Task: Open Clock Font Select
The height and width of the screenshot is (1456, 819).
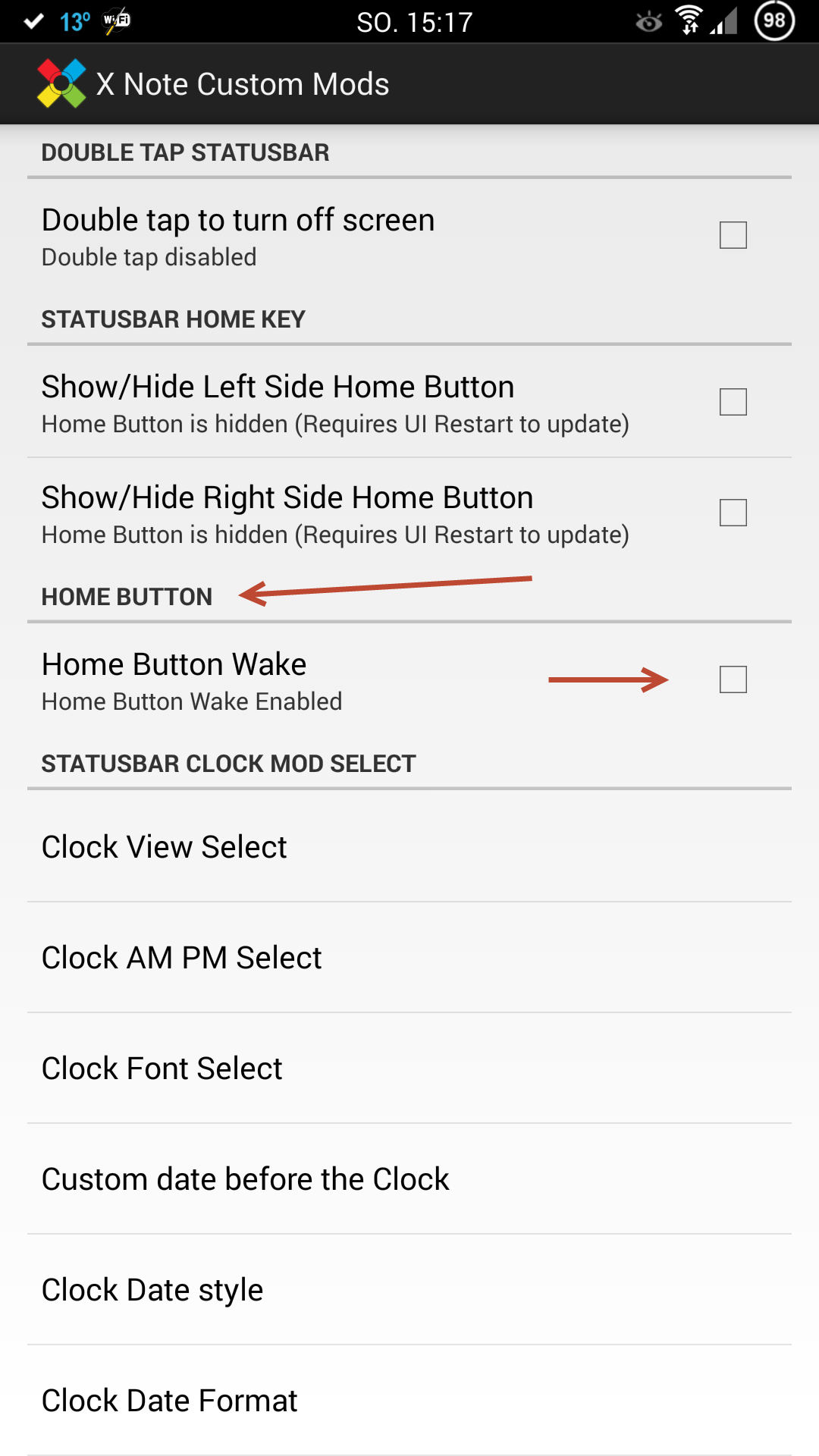Action: coord(409,1068)
